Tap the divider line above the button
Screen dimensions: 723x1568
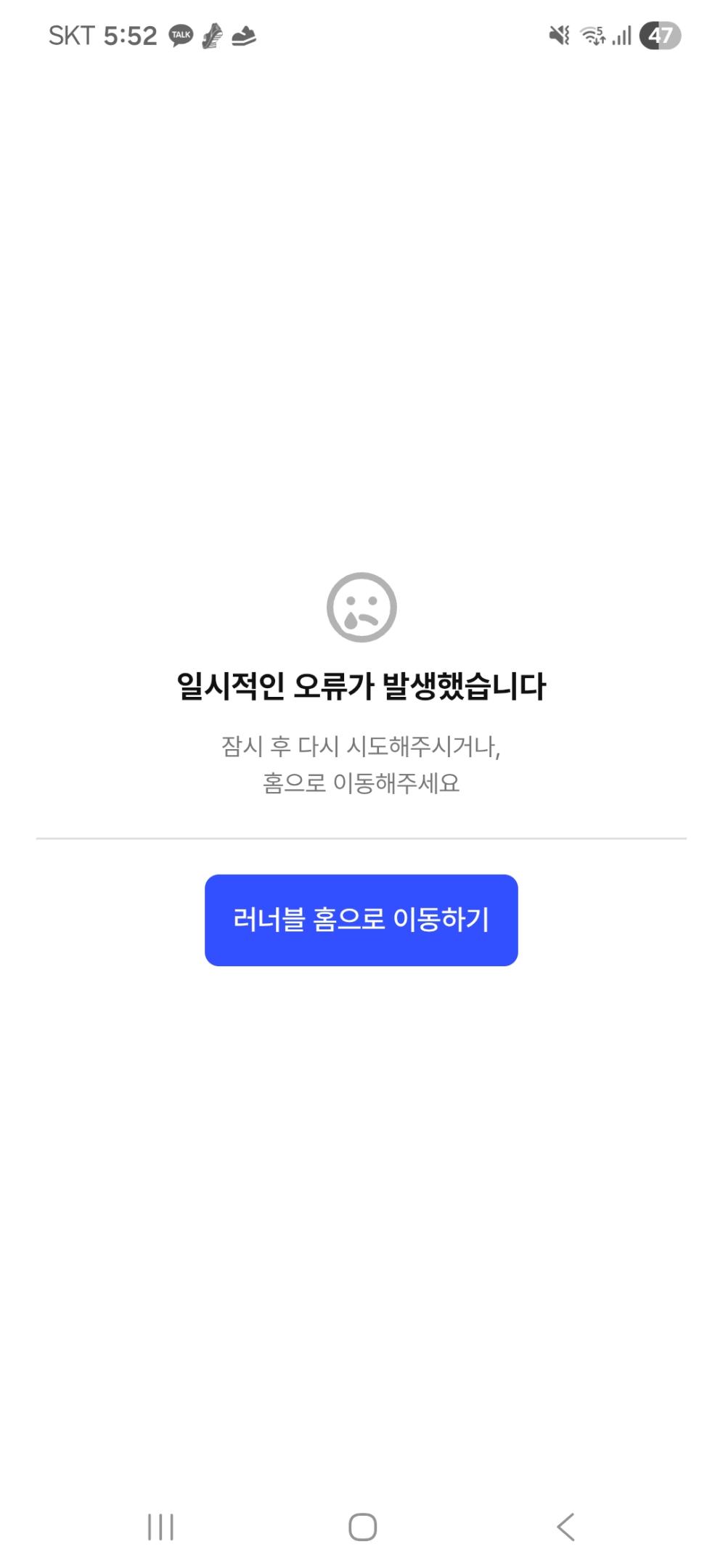(x=361, y=836)
